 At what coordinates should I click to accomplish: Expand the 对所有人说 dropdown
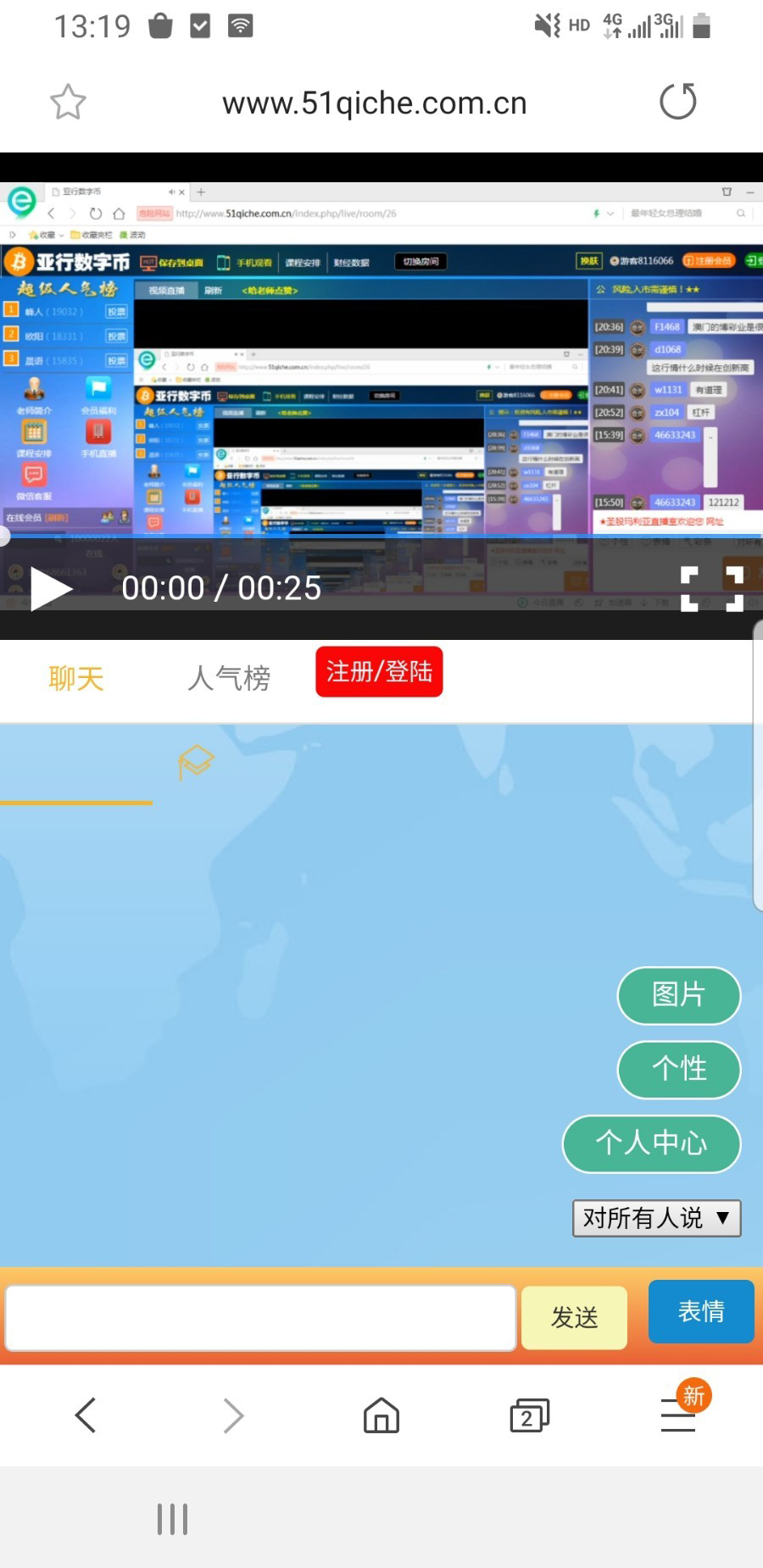click(656, 1218)
